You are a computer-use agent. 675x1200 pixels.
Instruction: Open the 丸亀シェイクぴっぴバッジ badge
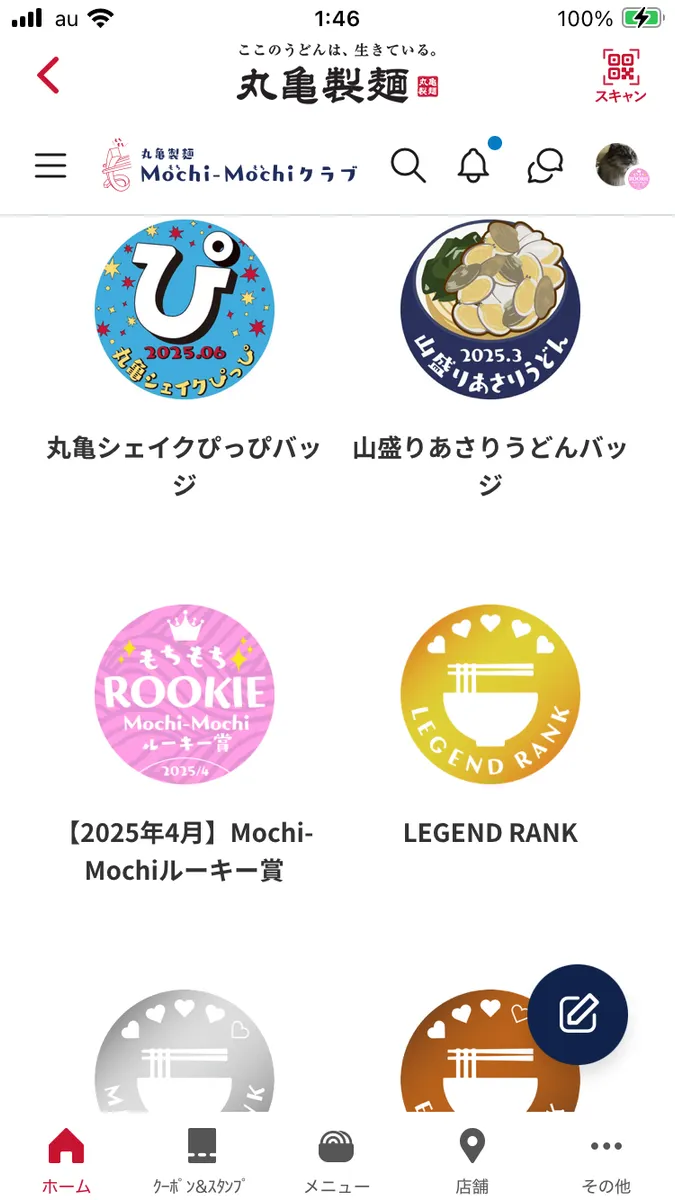pos(184,310)
